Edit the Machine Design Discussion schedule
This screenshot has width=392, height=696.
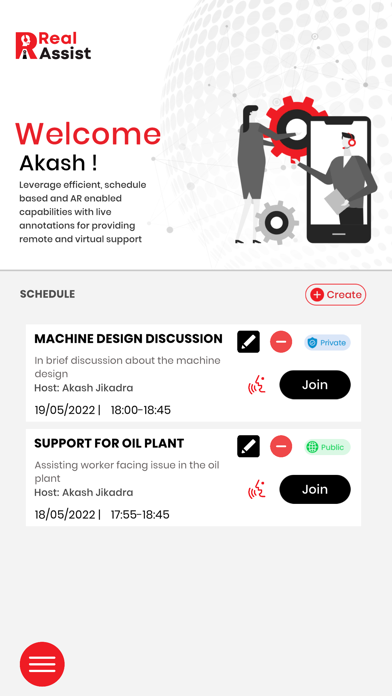click(248, 342)
